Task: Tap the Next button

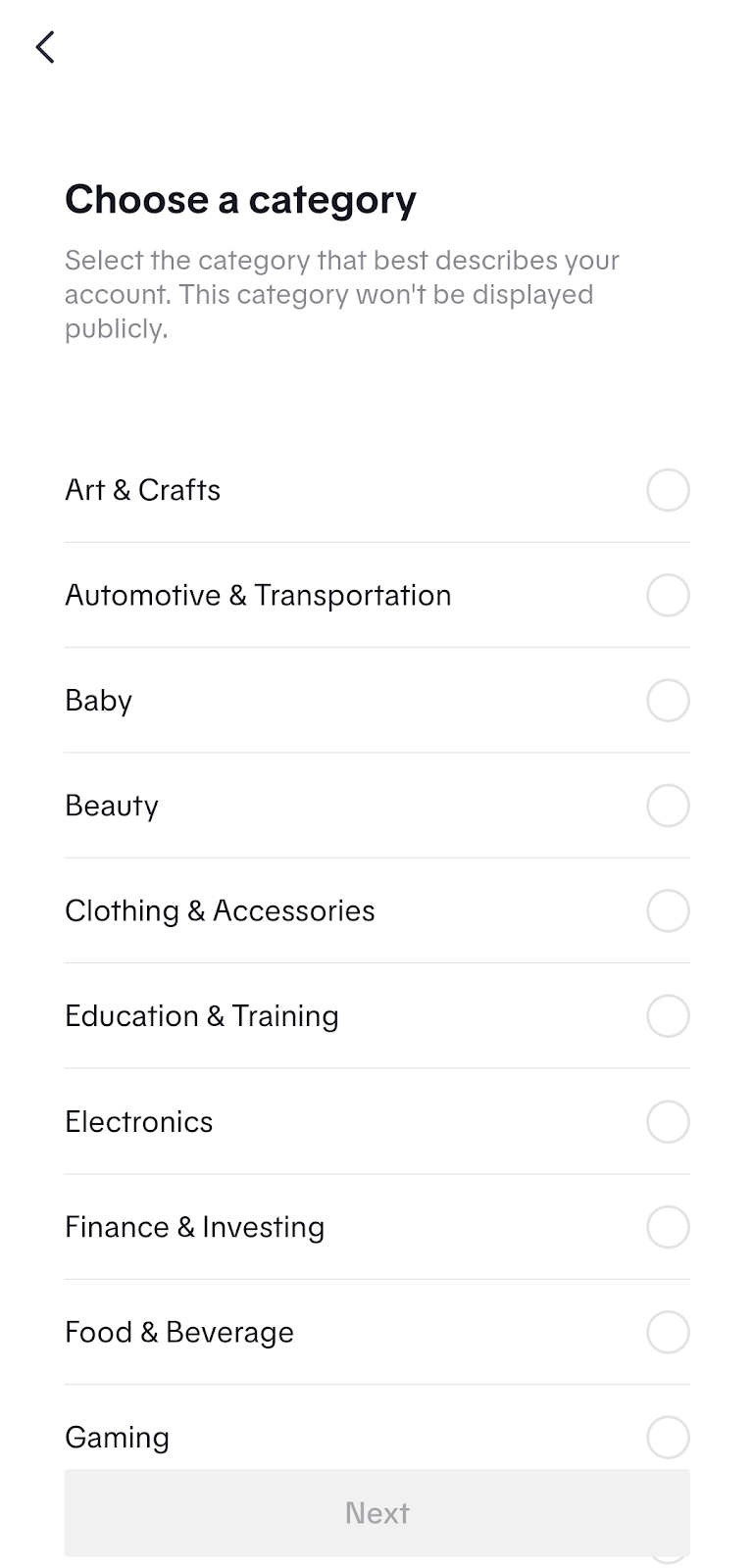Action: tap(376, 1513)
